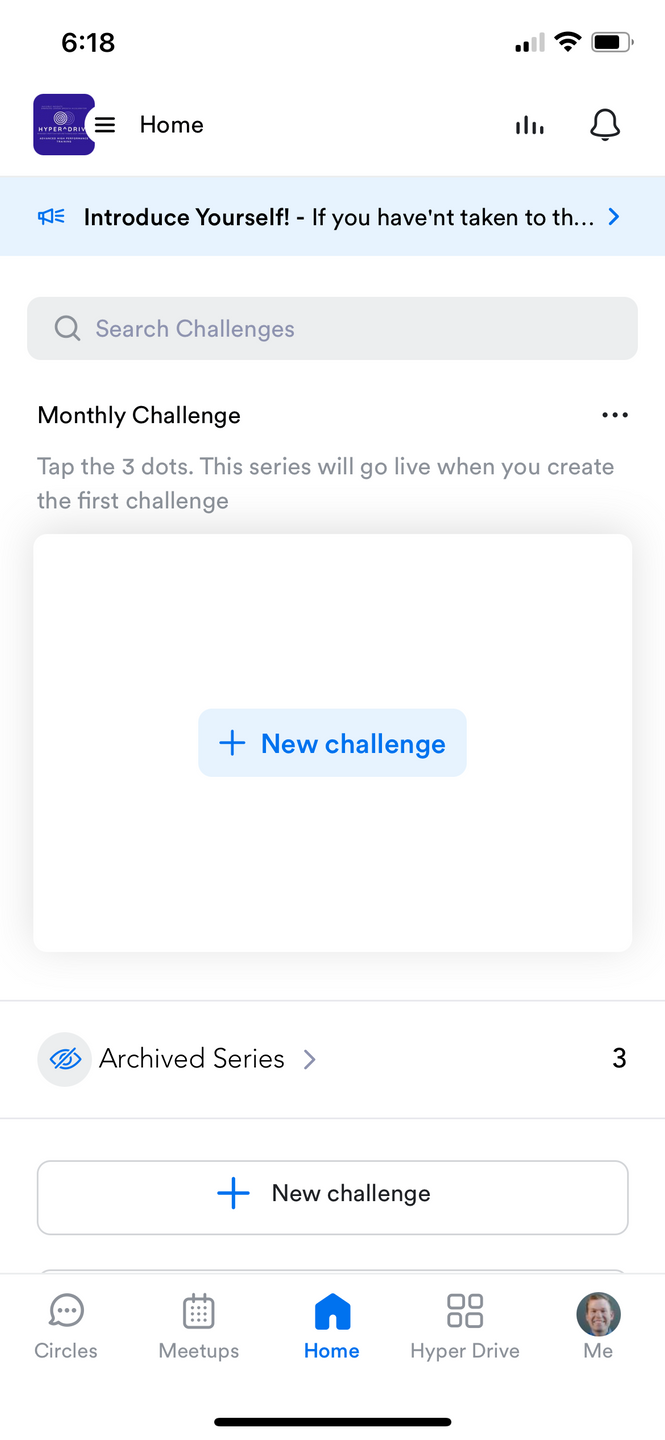Open the notifications bell
Screen dimensions: 665x1440
point(605,125)
